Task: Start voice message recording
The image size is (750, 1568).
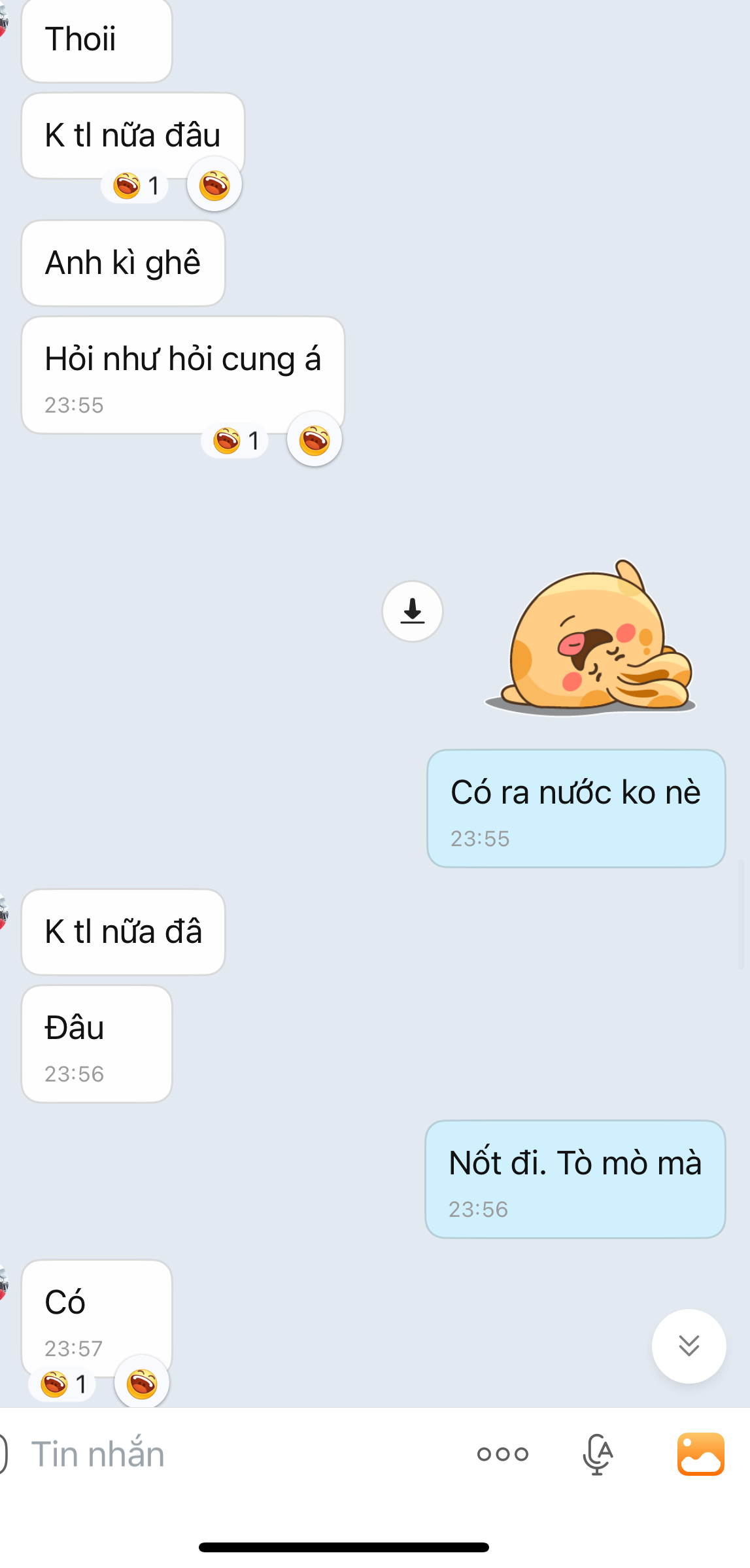Action: [x=597, y=1454]
